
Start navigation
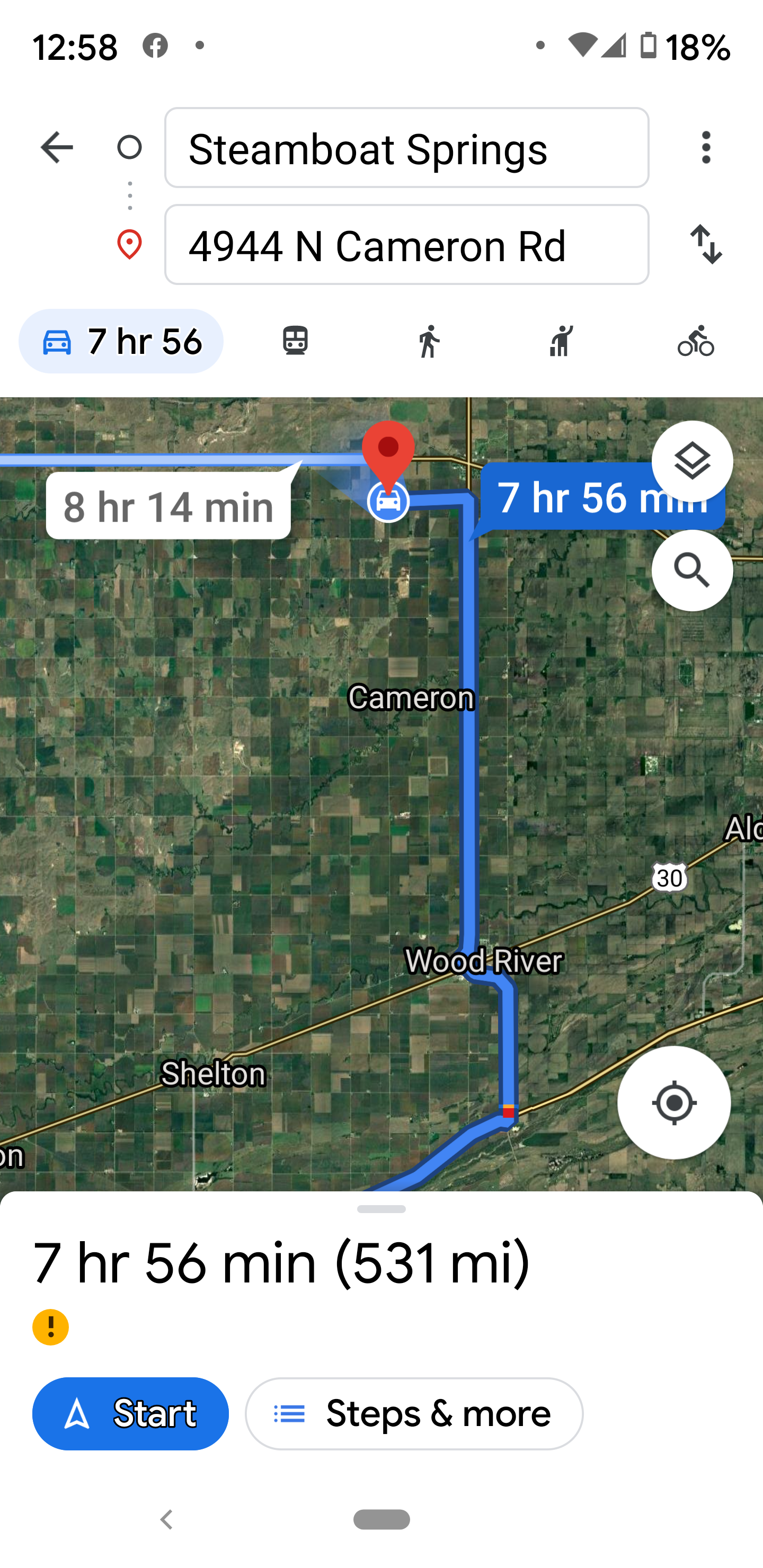coord(130,1413)
